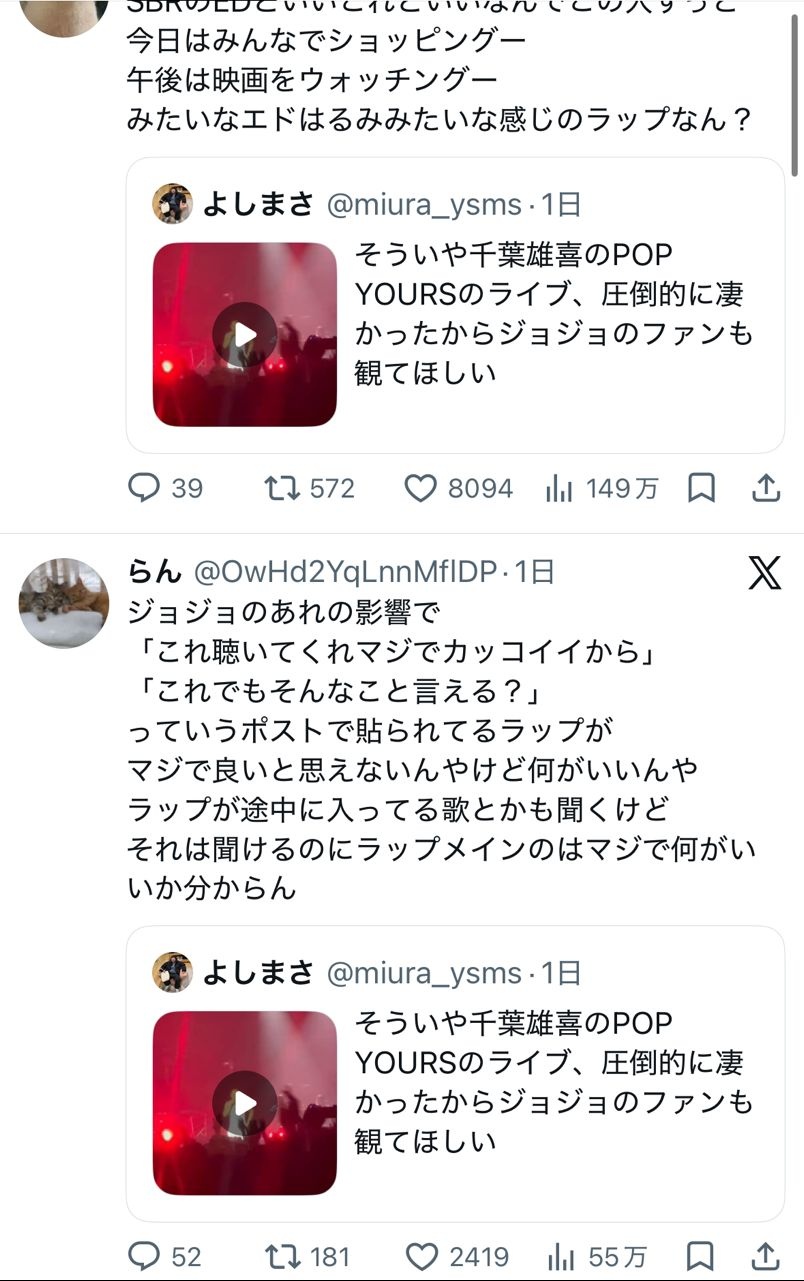Play the quoted video in らん's post
This screenshot has width=804, height=1281.
tap(245, 1103)
